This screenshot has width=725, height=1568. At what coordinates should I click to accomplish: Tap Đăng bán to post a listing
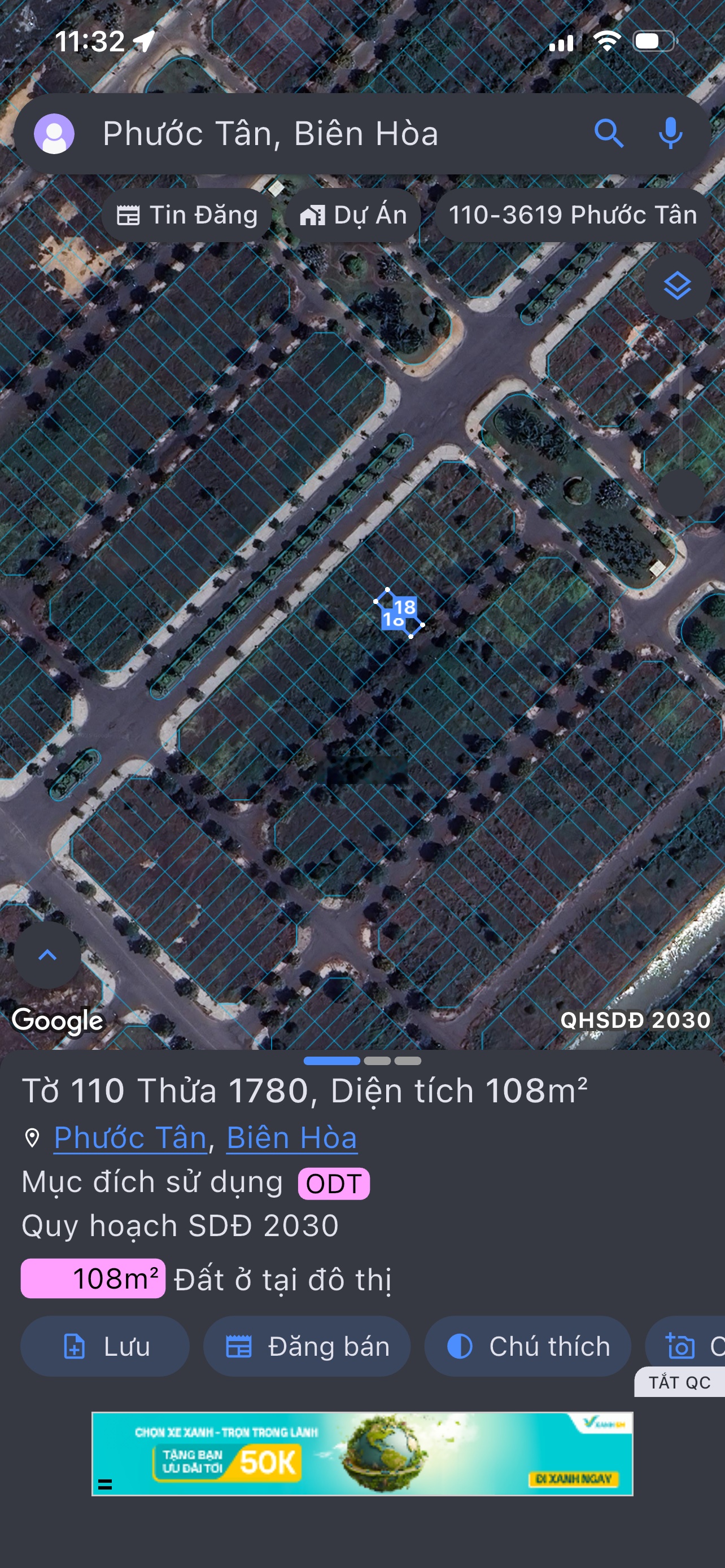(x=307, y=1346)
